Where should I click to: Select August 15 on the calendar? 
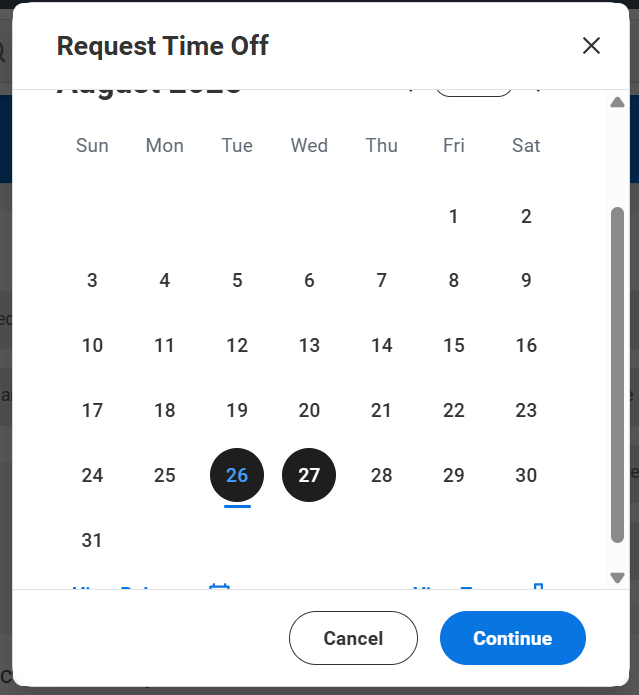[x=454, y=346]
